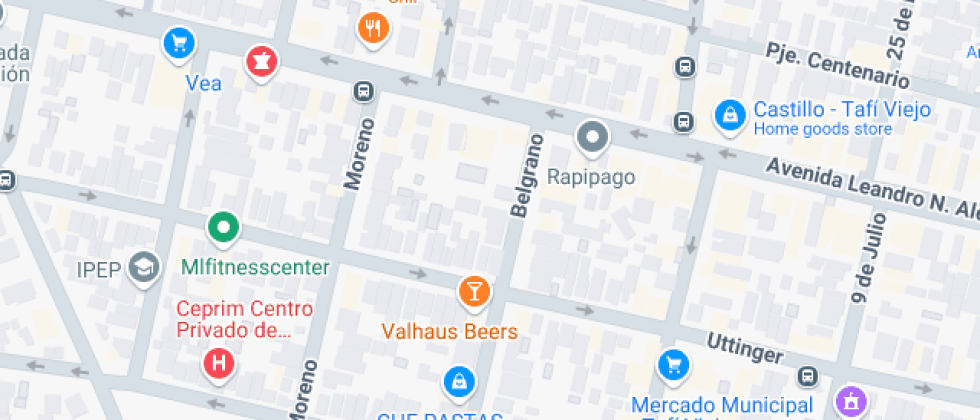Select the Mercado Municipal shopping cart pin
This screenshot has height=420, width=980.
click(x=674, y=366)
